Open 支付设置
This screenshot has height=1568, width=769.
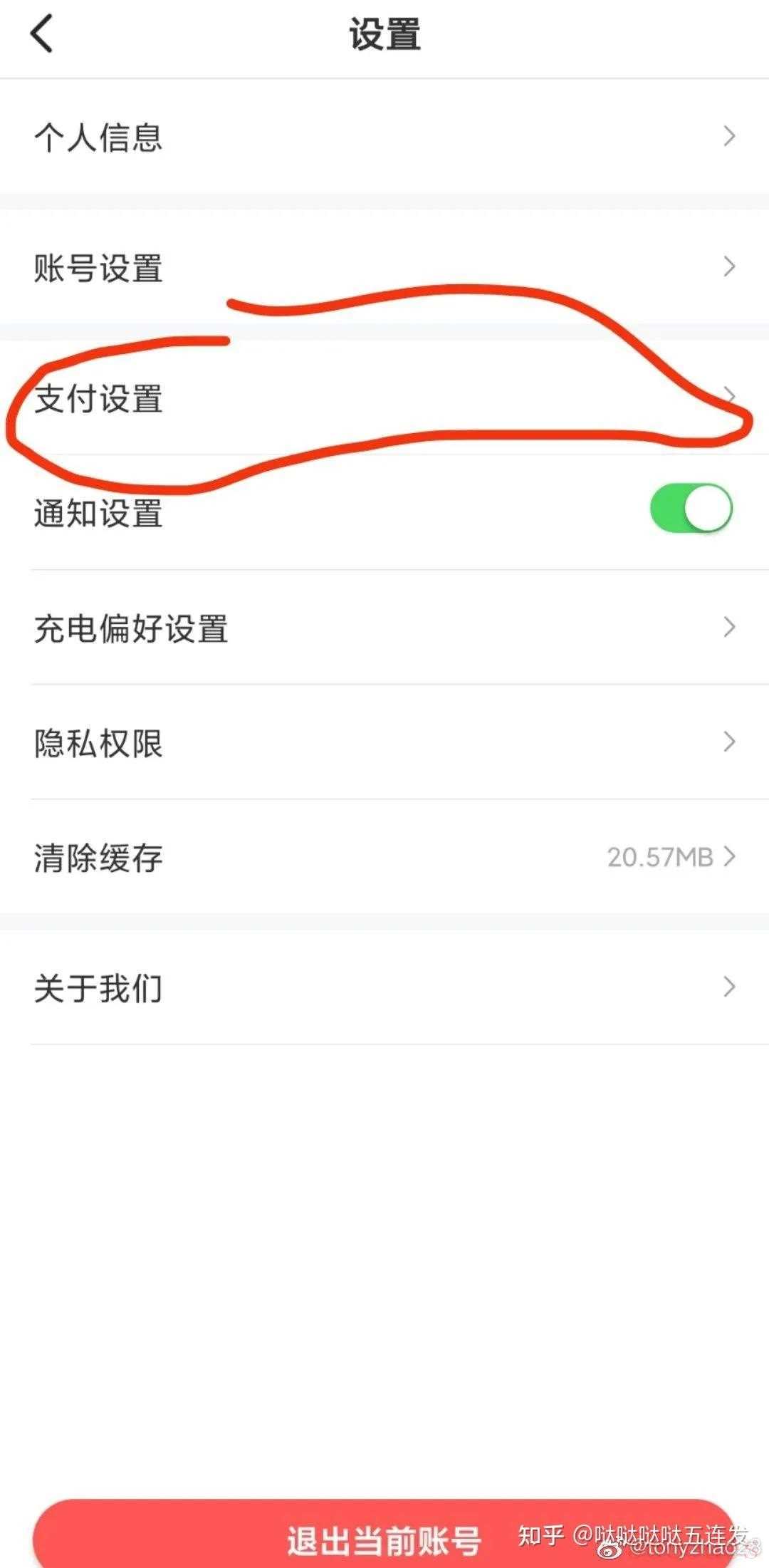(384, 398)
